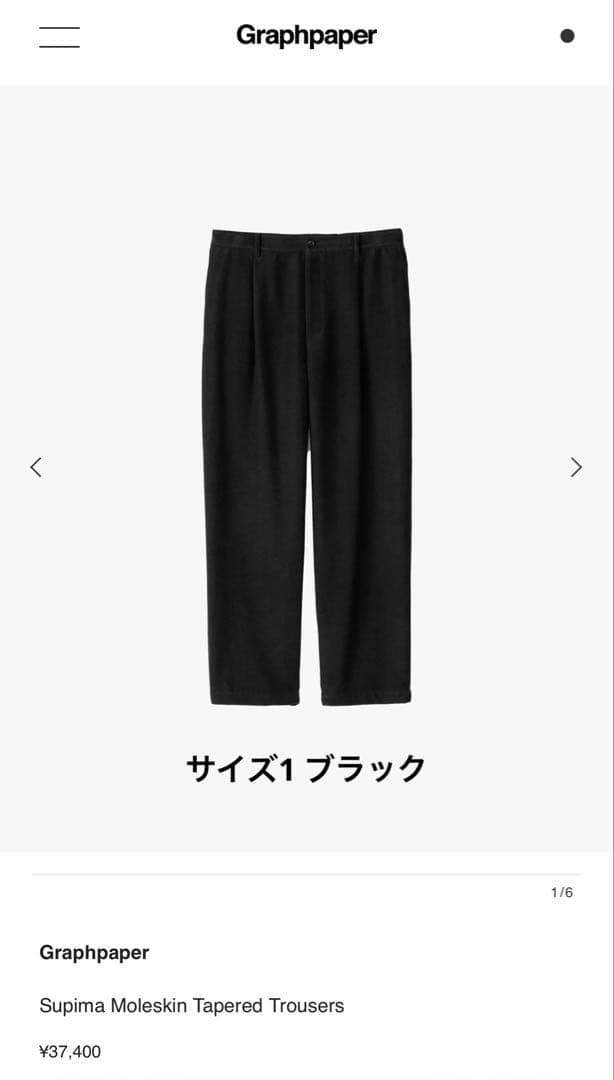
Task: Tap the black dot icon in header
Action: (x=567, y=36)
